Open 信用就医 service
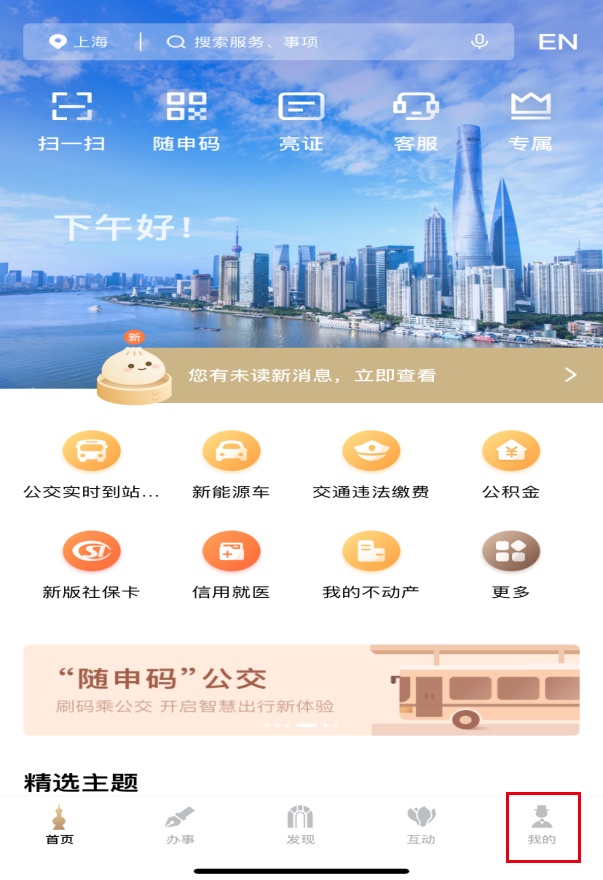Screen dimensions: 603x880 click(231, 565)
